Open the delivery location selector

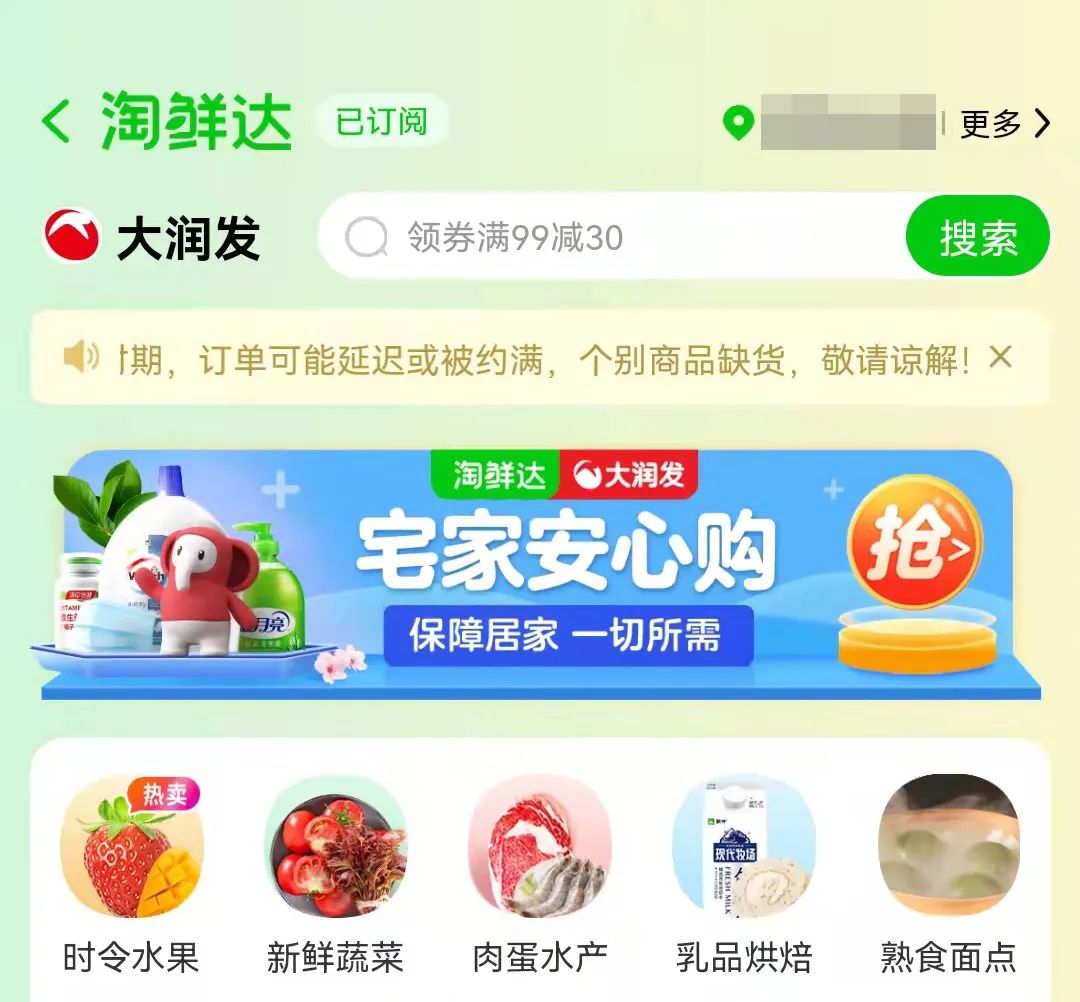click(x=835, y=123)
